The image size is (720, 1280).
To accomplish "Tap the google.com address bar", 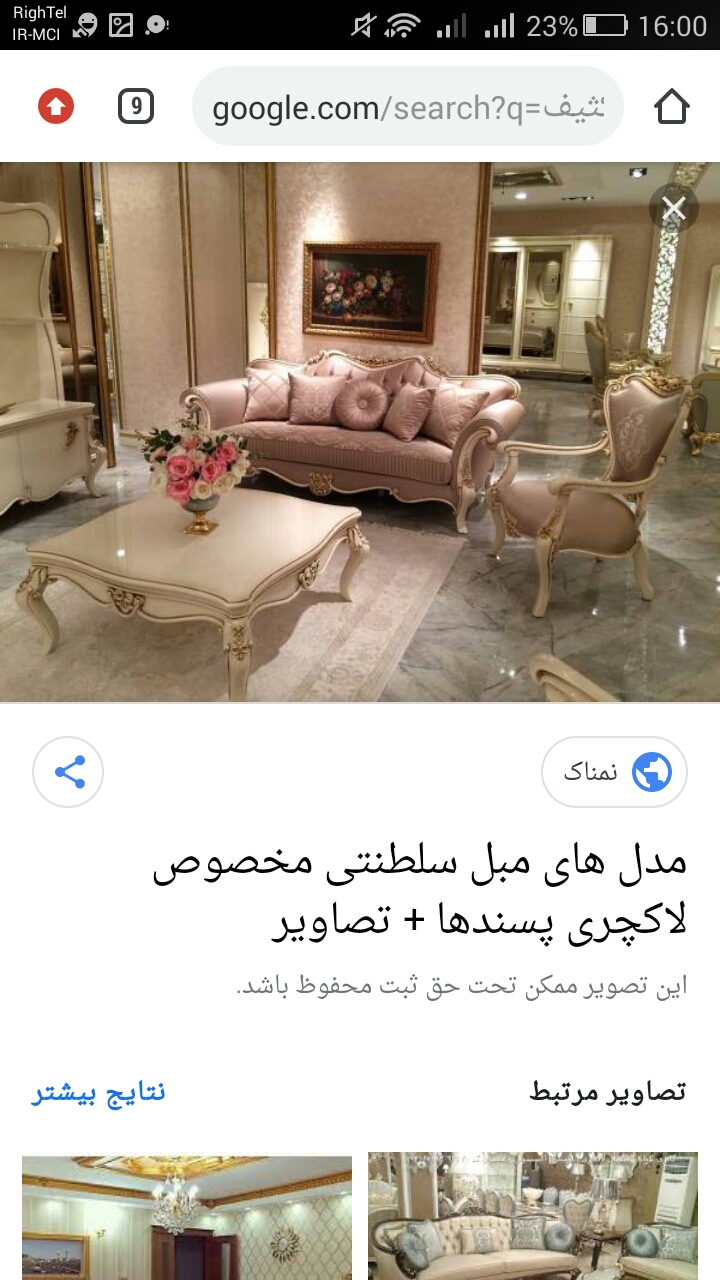I will tap(408, 108).
